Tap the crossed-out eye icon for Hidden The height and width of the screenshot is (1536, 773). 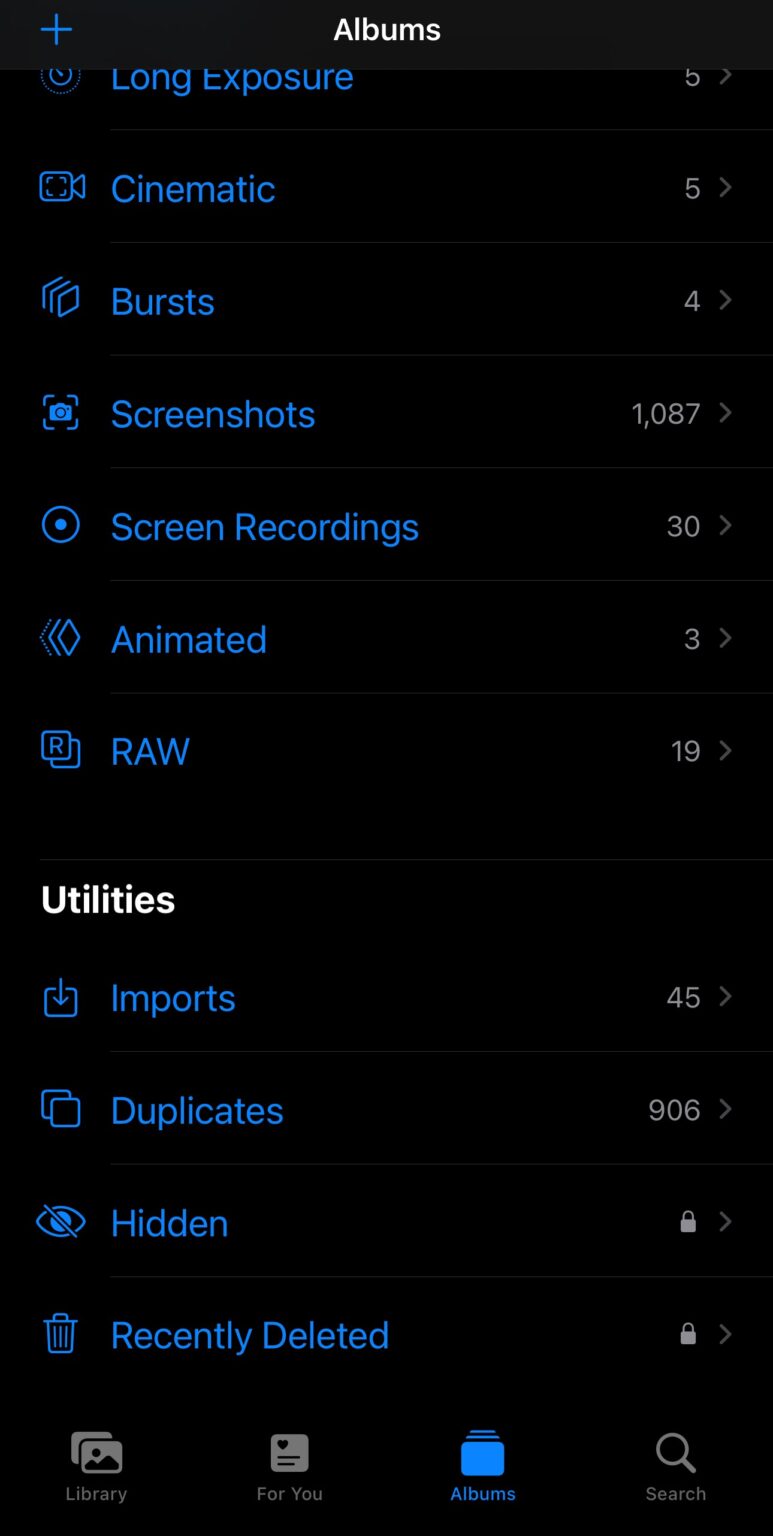point(61,1221)
